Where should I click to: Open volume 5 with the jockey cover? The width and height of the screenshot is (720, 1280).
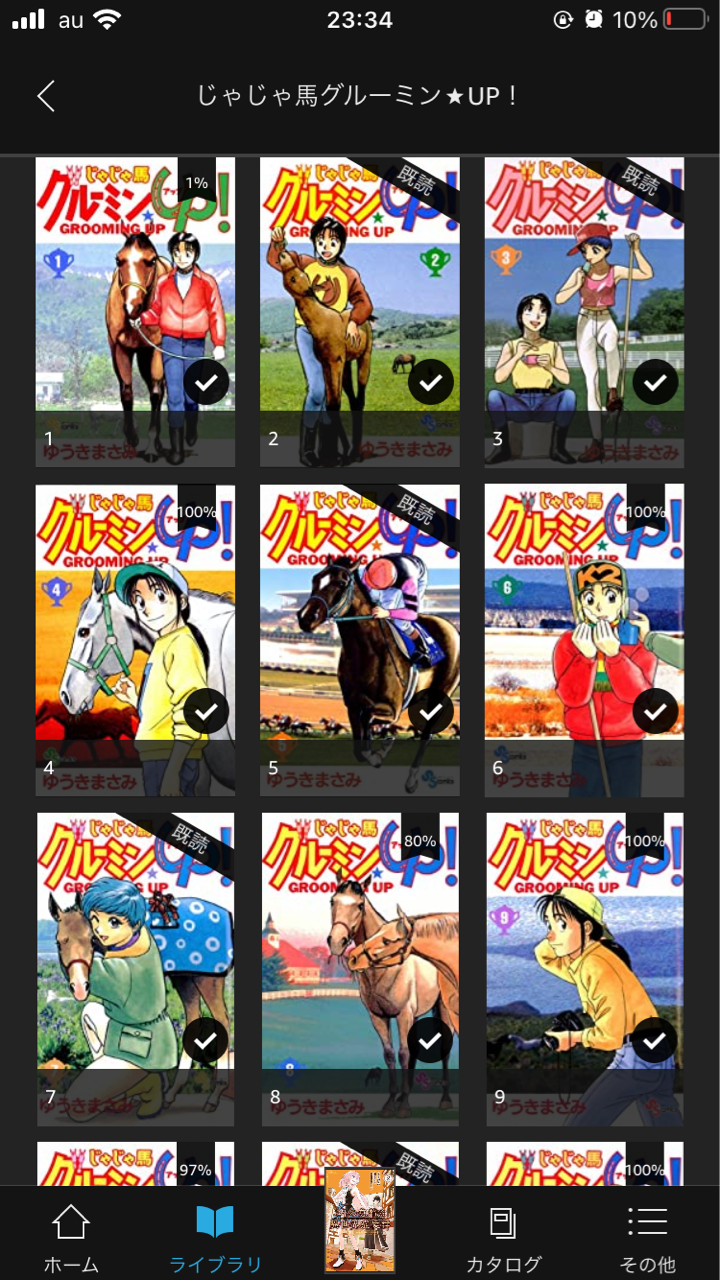point(360,640)
